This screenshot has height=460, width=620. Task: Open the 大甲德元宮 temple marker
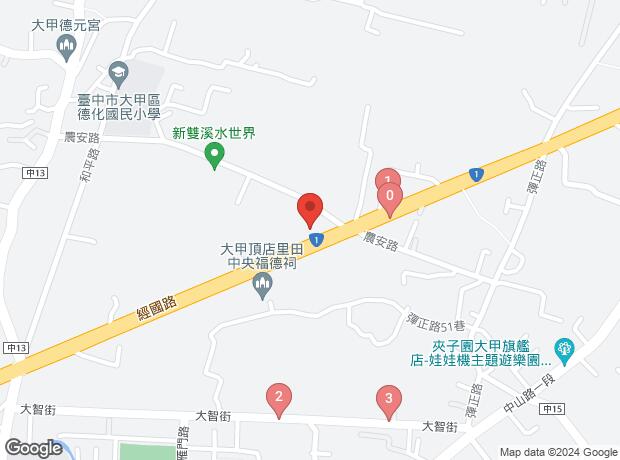pos(66,46)
